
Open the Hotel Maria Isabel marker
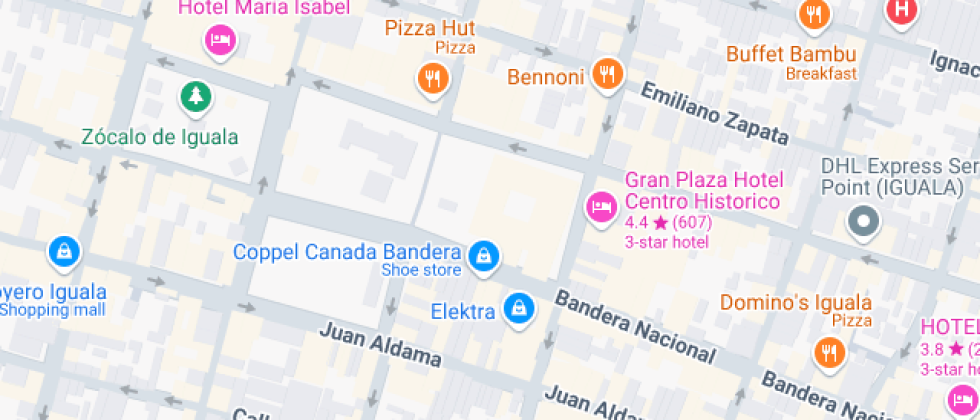pos(219,40)
